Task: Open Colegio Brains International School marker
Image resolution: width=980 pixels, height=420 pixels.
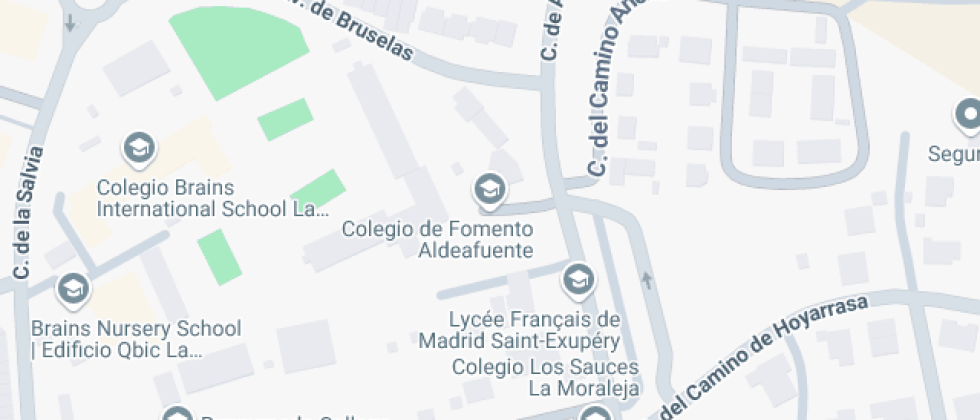Action: coord(139,150)
